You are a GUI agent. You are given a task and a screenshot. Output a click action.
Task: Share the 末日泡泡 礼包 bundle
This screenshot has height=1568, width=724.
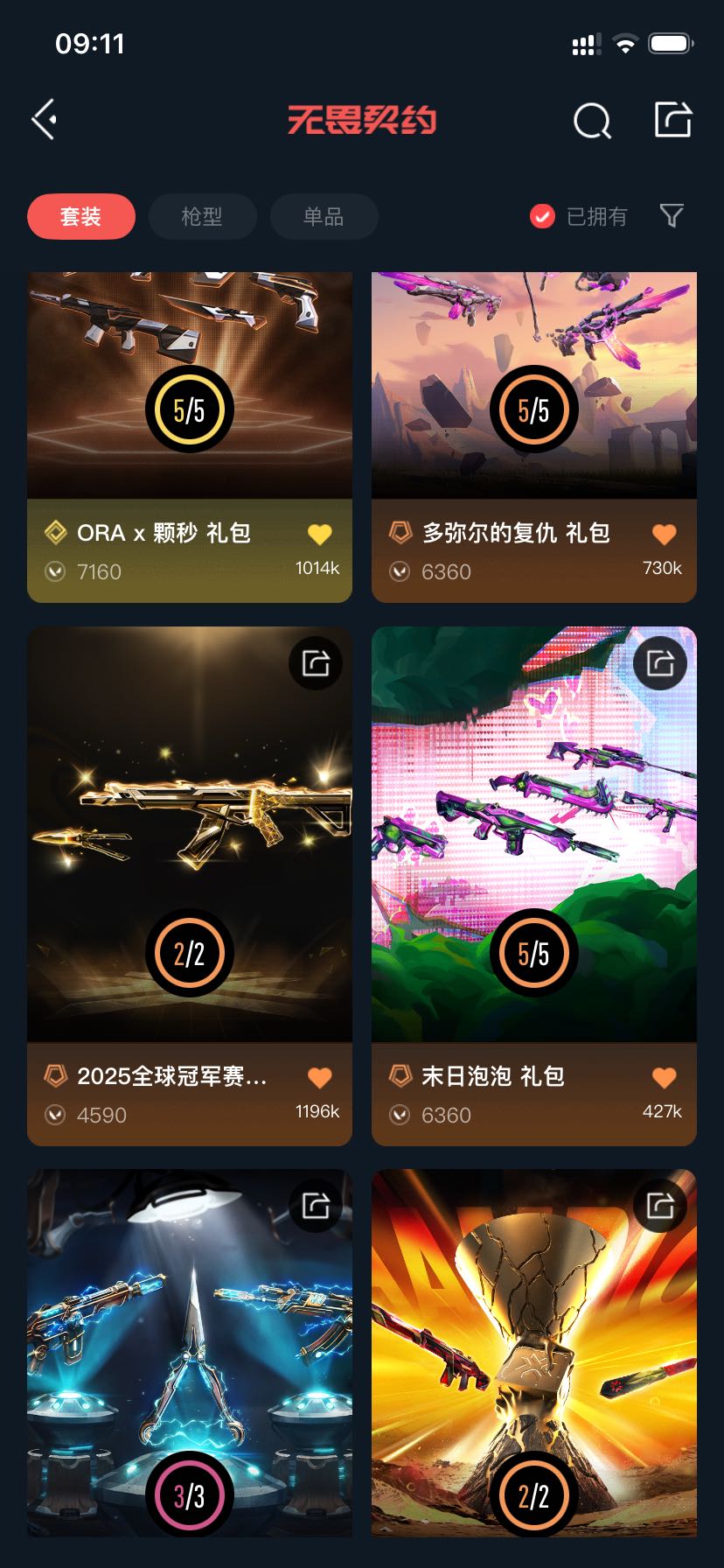(660, 663)
